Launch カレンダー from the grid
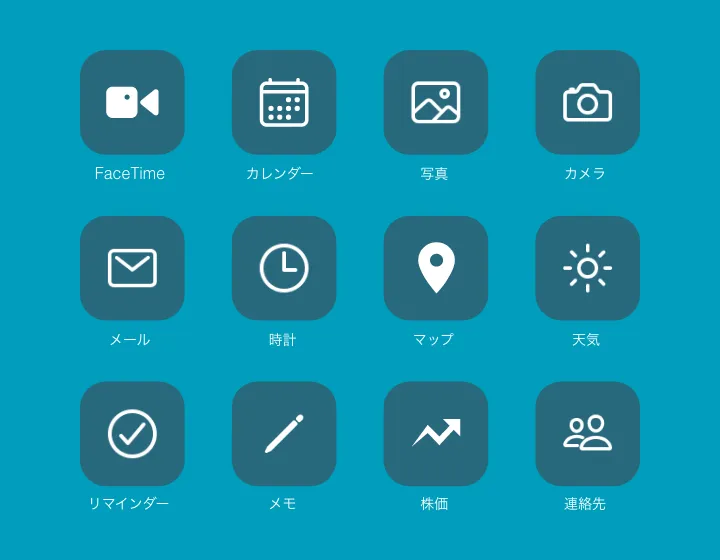The height and width of the screenshot is (560, 720). (284, 102)
